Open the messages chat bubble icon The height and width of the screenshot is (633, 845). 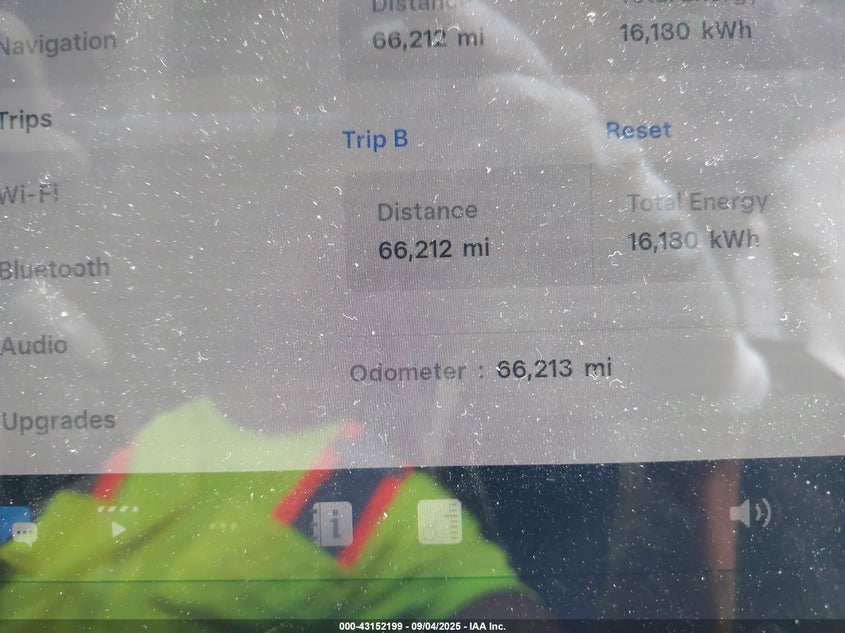(x=22, y=531)
